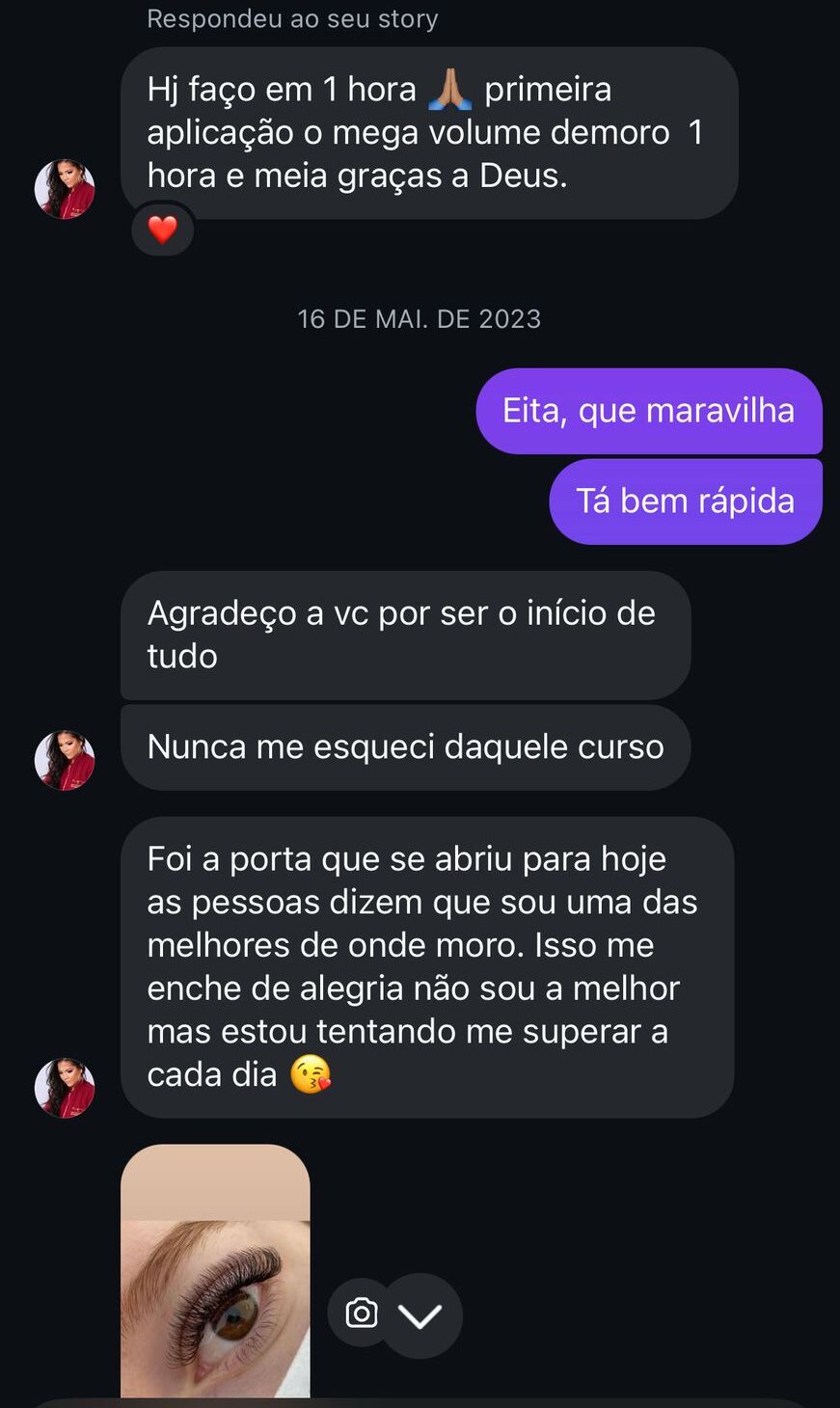Viewport: 840px width, 1408px height.
Task: Open the 'Respondeu ao seu story' link
Action: 291,17
